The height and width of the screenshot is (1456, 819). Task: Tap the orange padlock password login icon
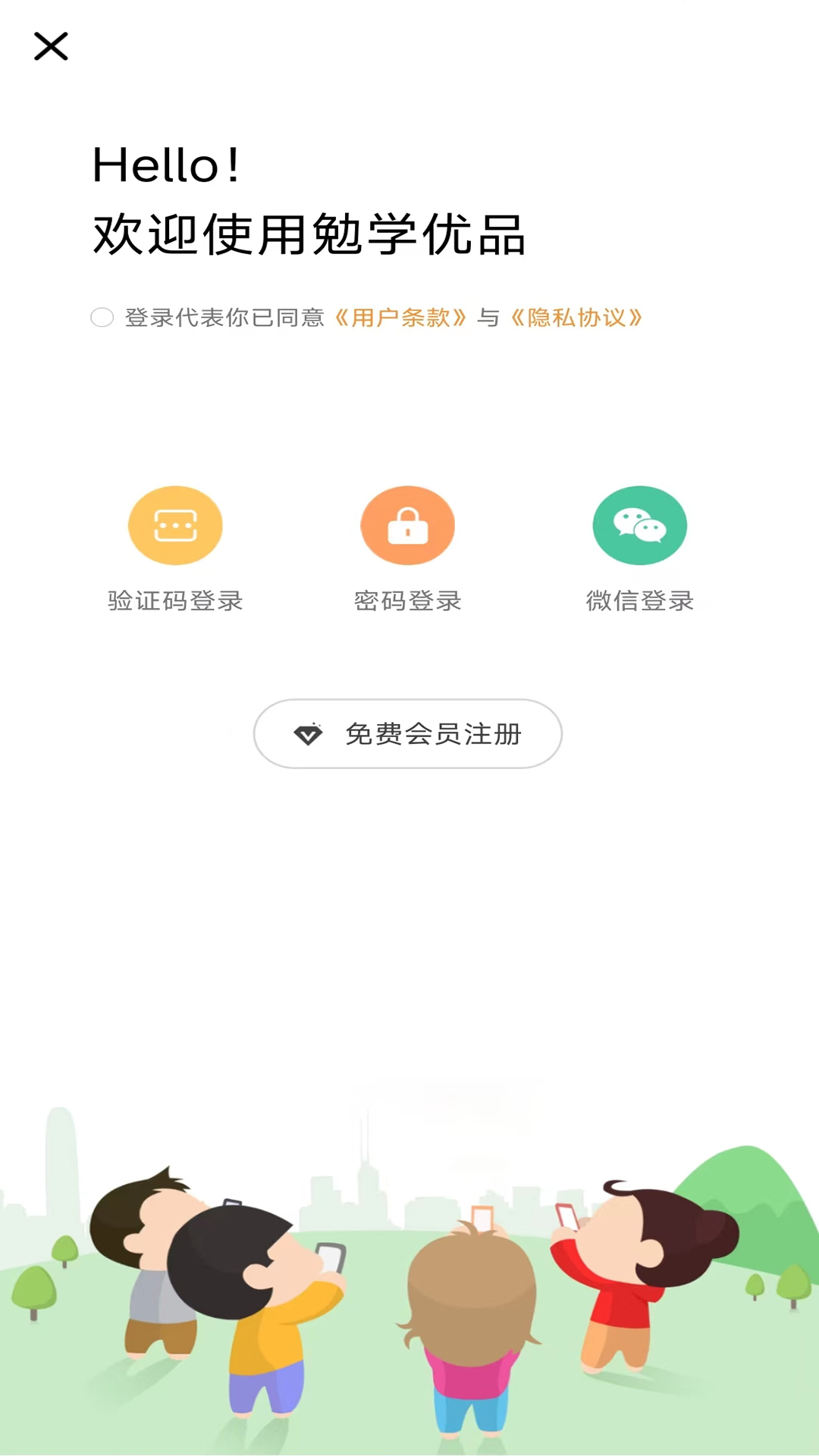tap(407, 525)
